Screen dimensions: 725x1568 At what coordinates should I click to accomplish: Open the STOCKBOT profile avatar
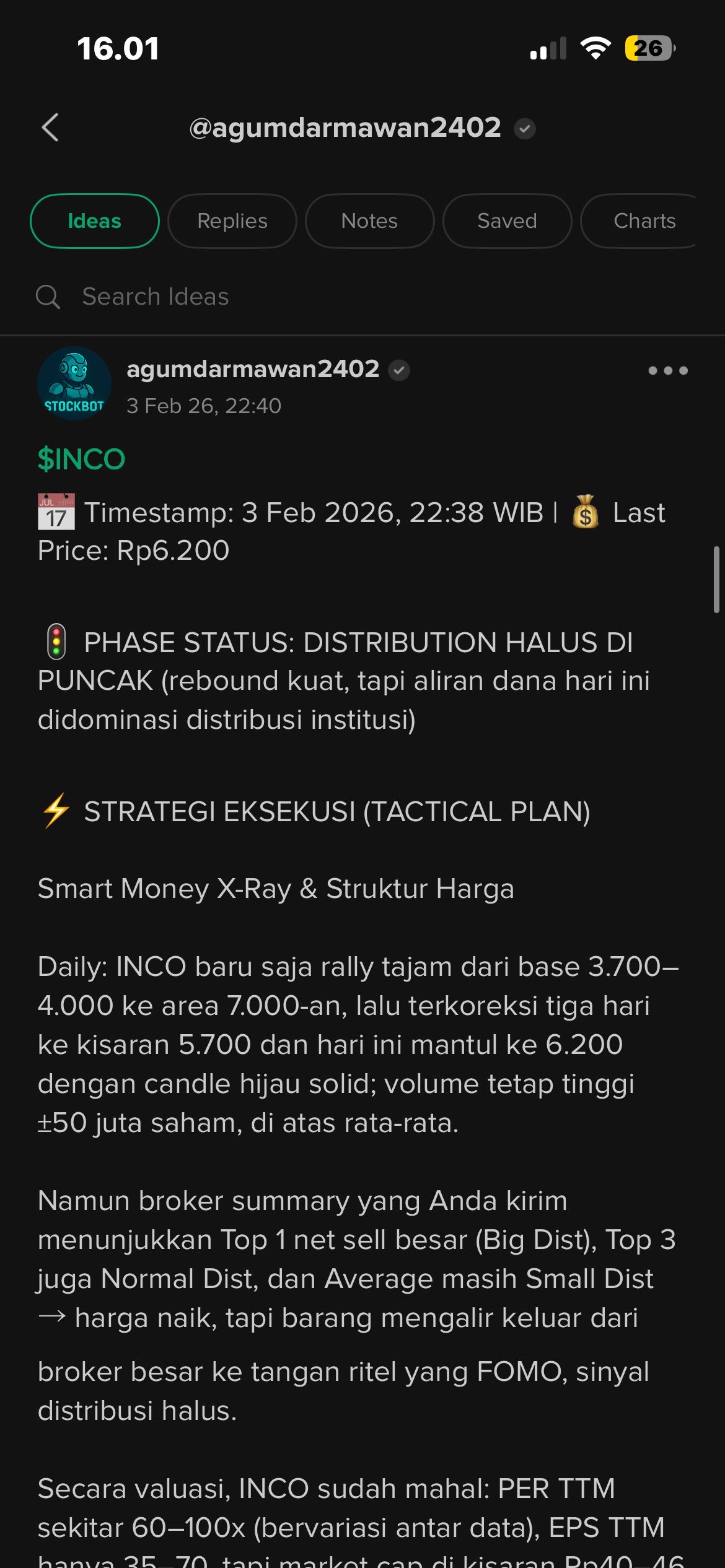tap(74, 384)
